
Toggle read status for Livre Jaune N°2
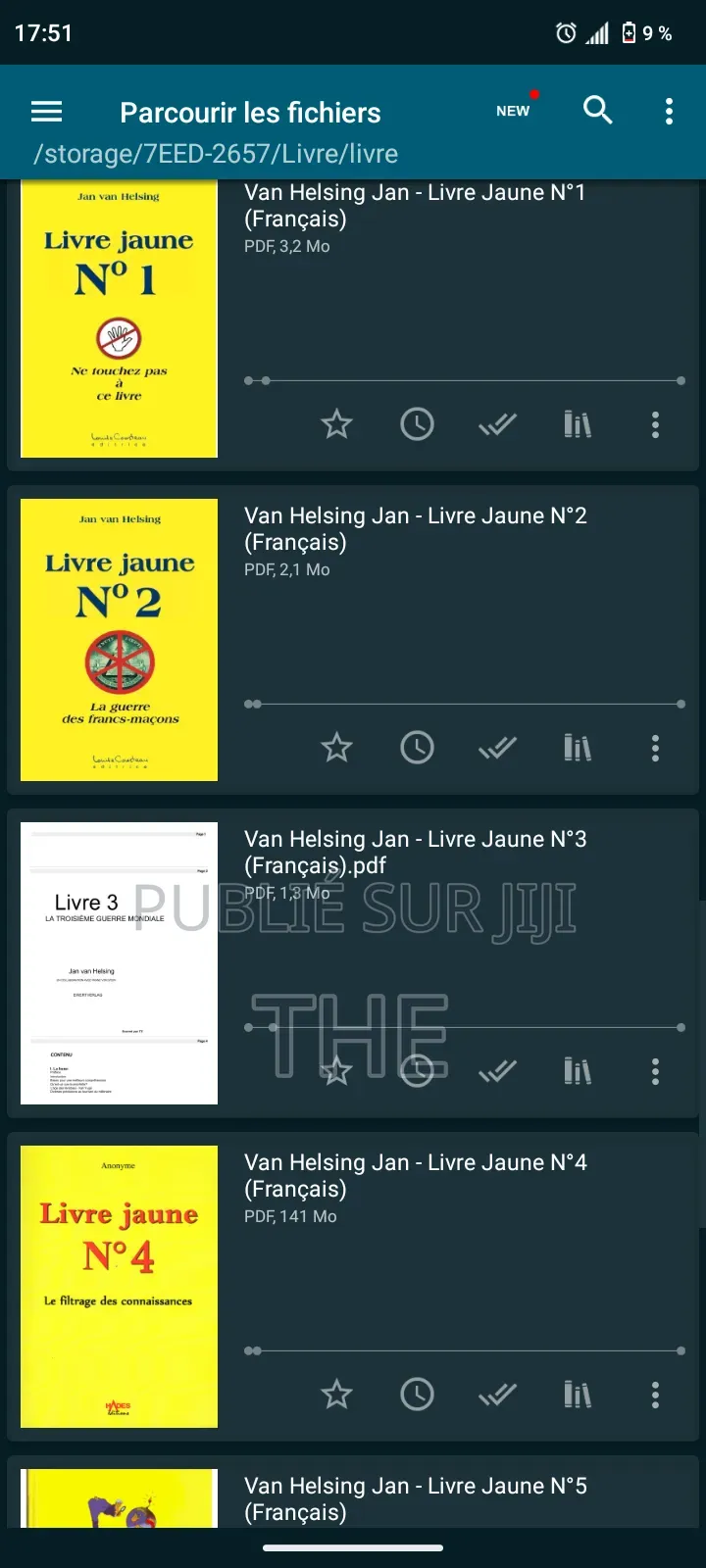tap(497, 748)
